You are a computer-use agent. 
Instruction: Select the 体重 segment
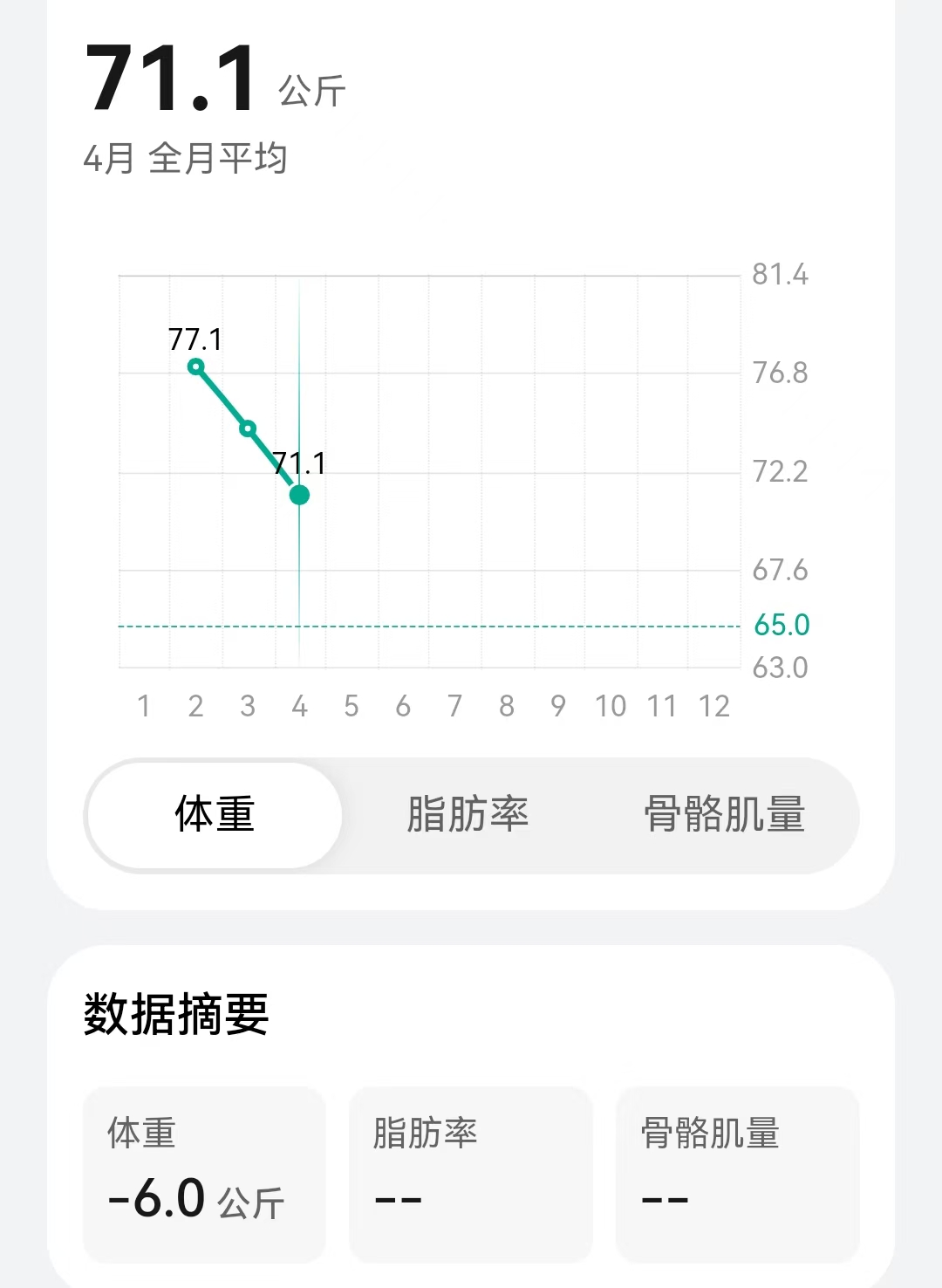[215, 815]
